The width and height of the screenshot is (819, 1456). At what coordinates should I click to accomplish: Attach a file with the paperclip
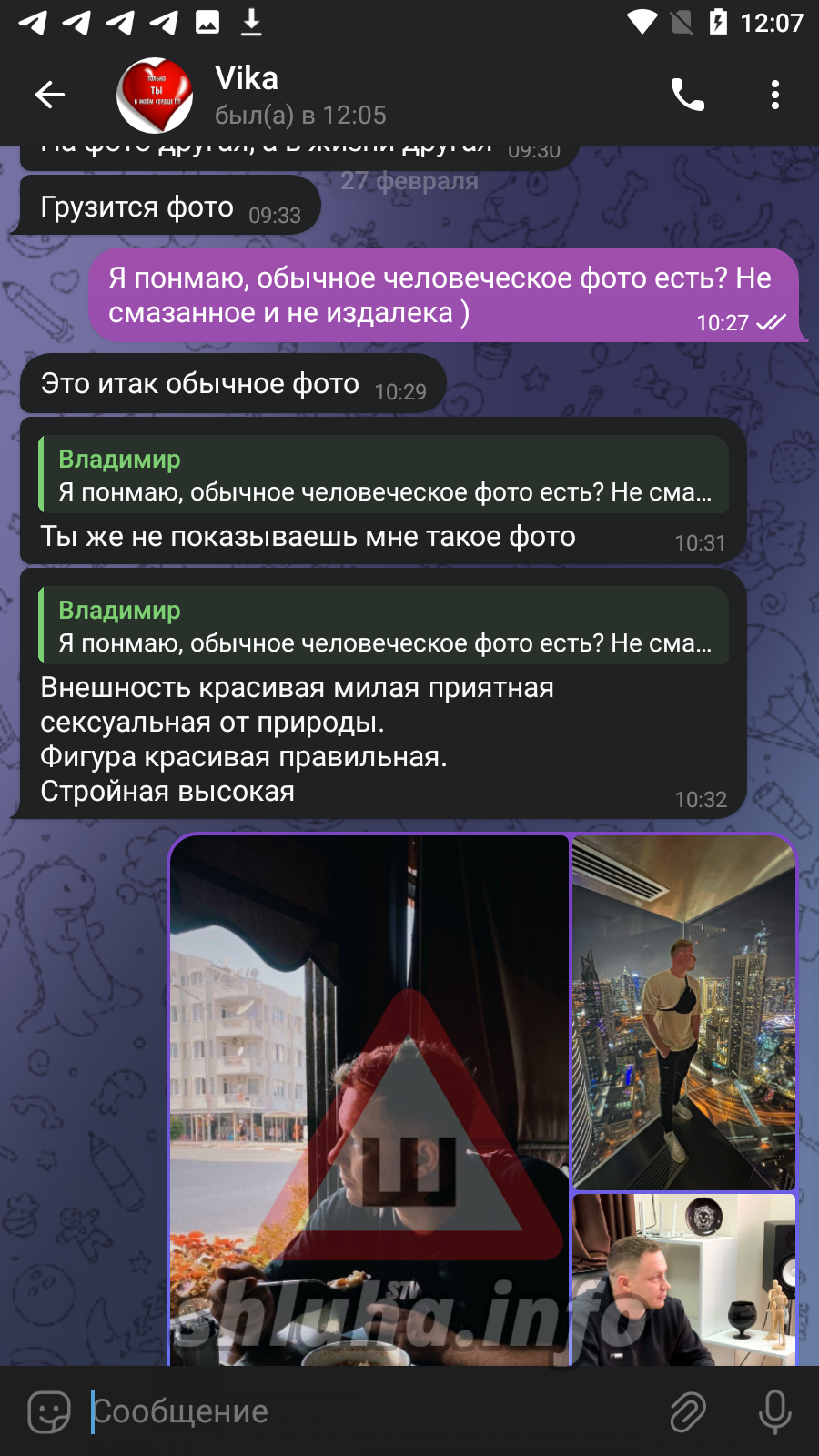point(688,1411)
